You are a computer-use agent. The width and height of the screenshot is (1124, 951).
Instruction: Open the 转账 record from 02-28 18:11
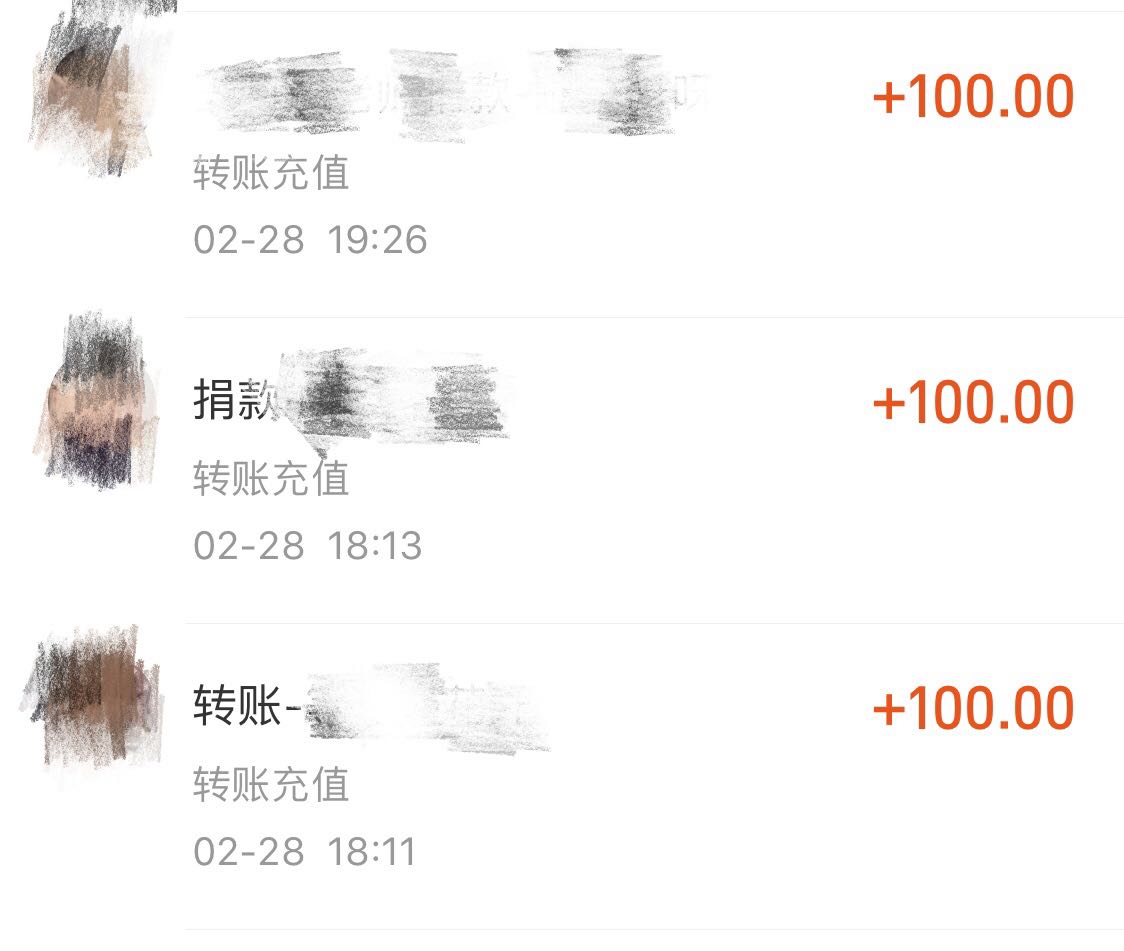pos(600,776)
